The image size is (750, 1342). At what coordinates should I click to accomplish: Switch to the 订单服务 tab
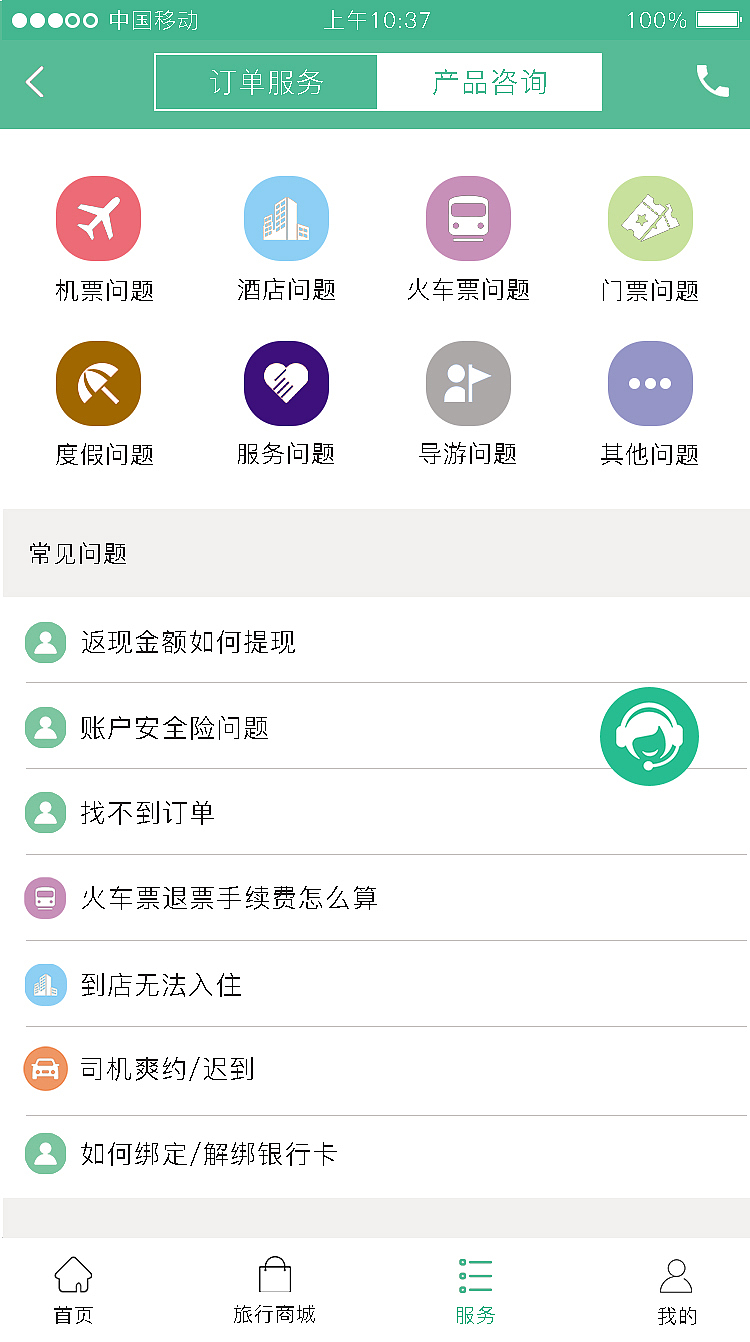click(x=265, y=82)
